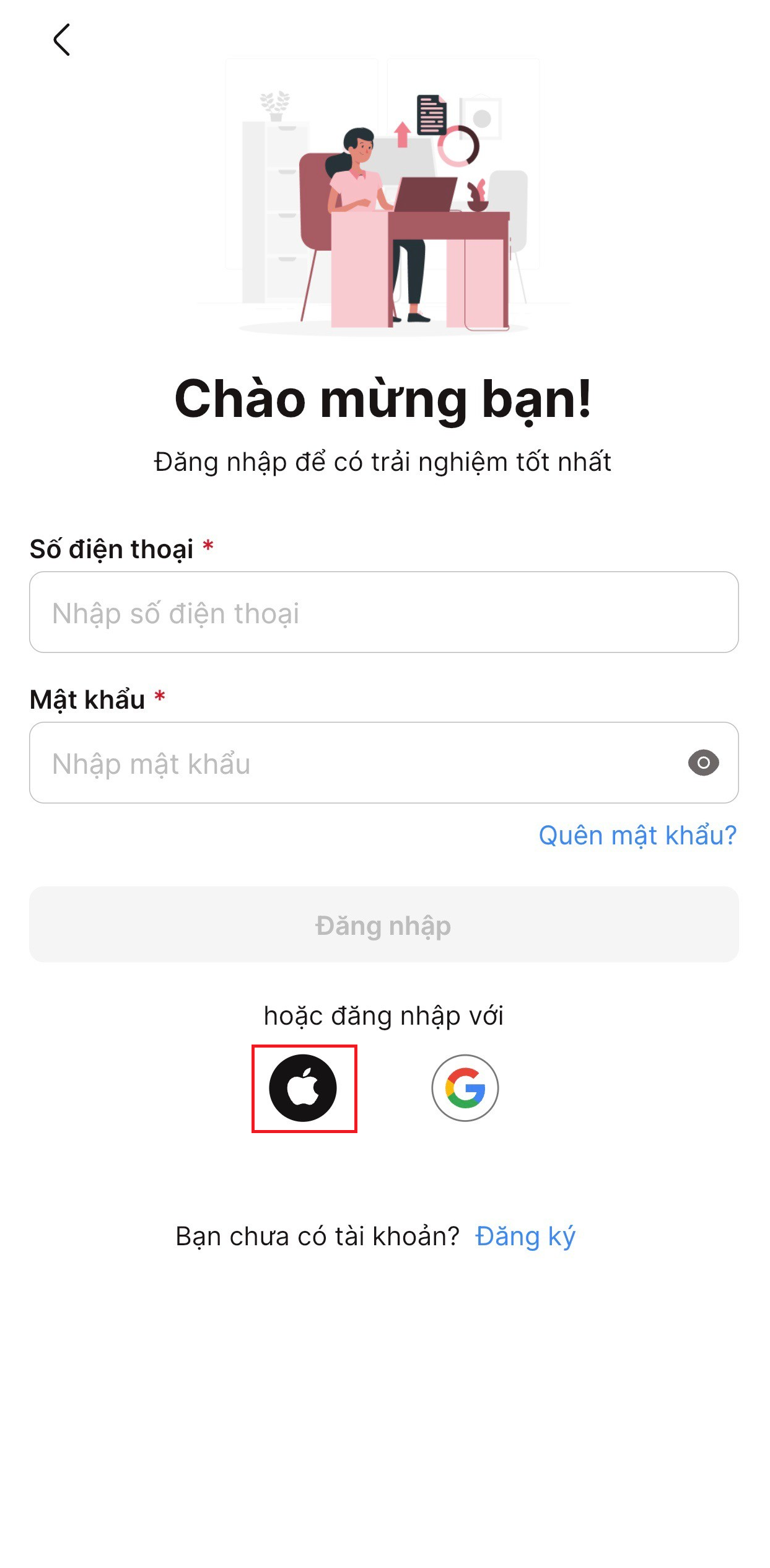Screen dimensions: 770x1568
Task: Open the 'Quên mật khẩu?' link
Action: pos(637,835)
